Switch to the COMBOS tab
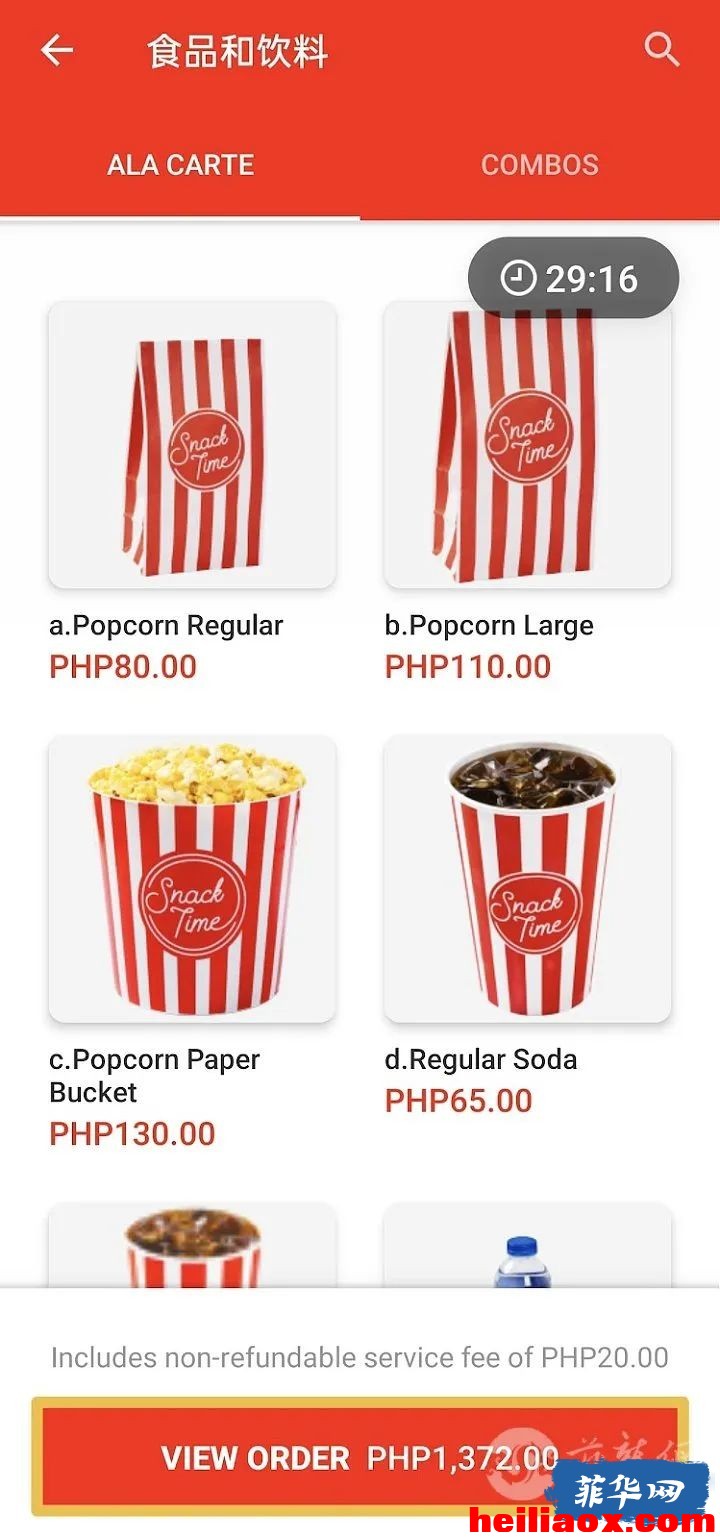Viewport: 720px width, 1538px height. point(540,165)
